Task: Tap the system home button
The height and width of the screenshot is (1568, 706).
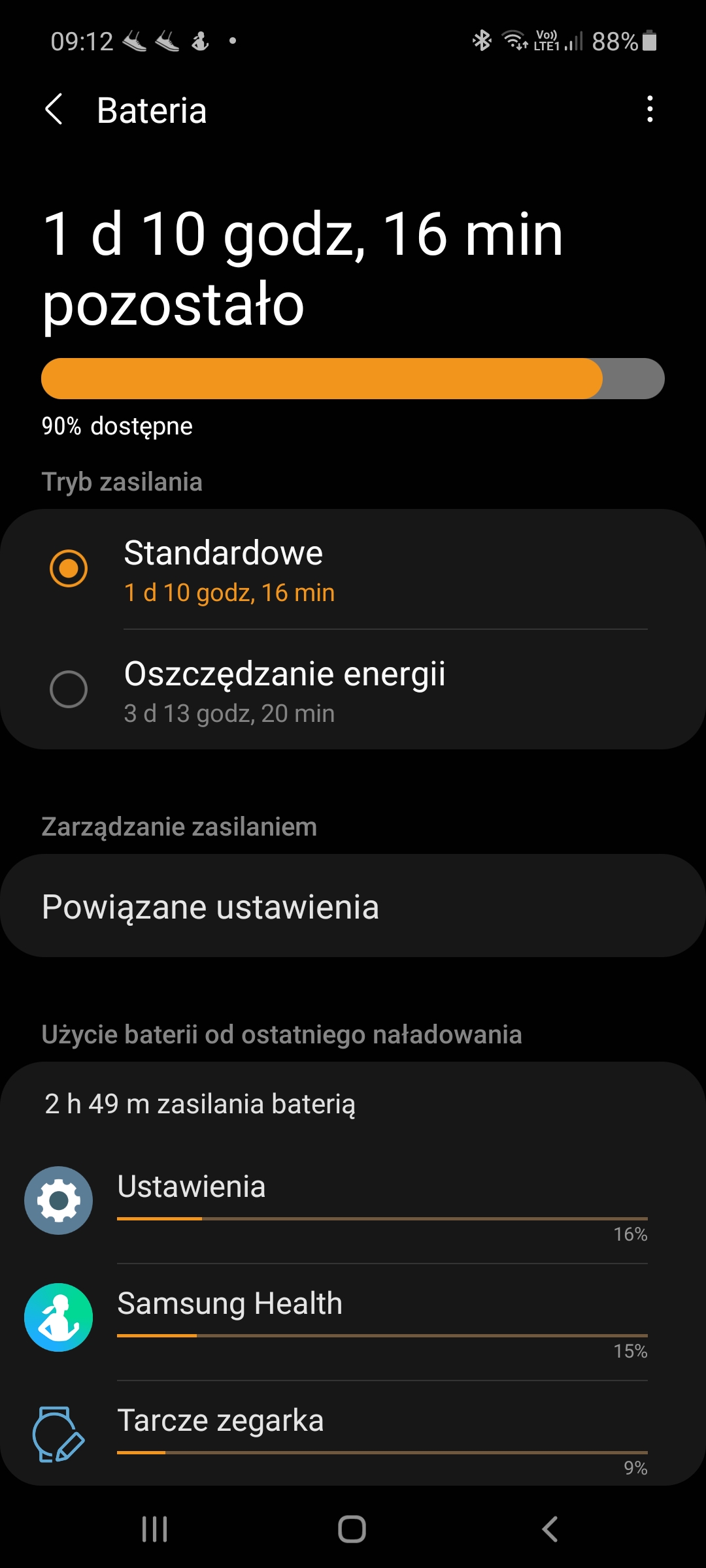Action: [352, 1529]
